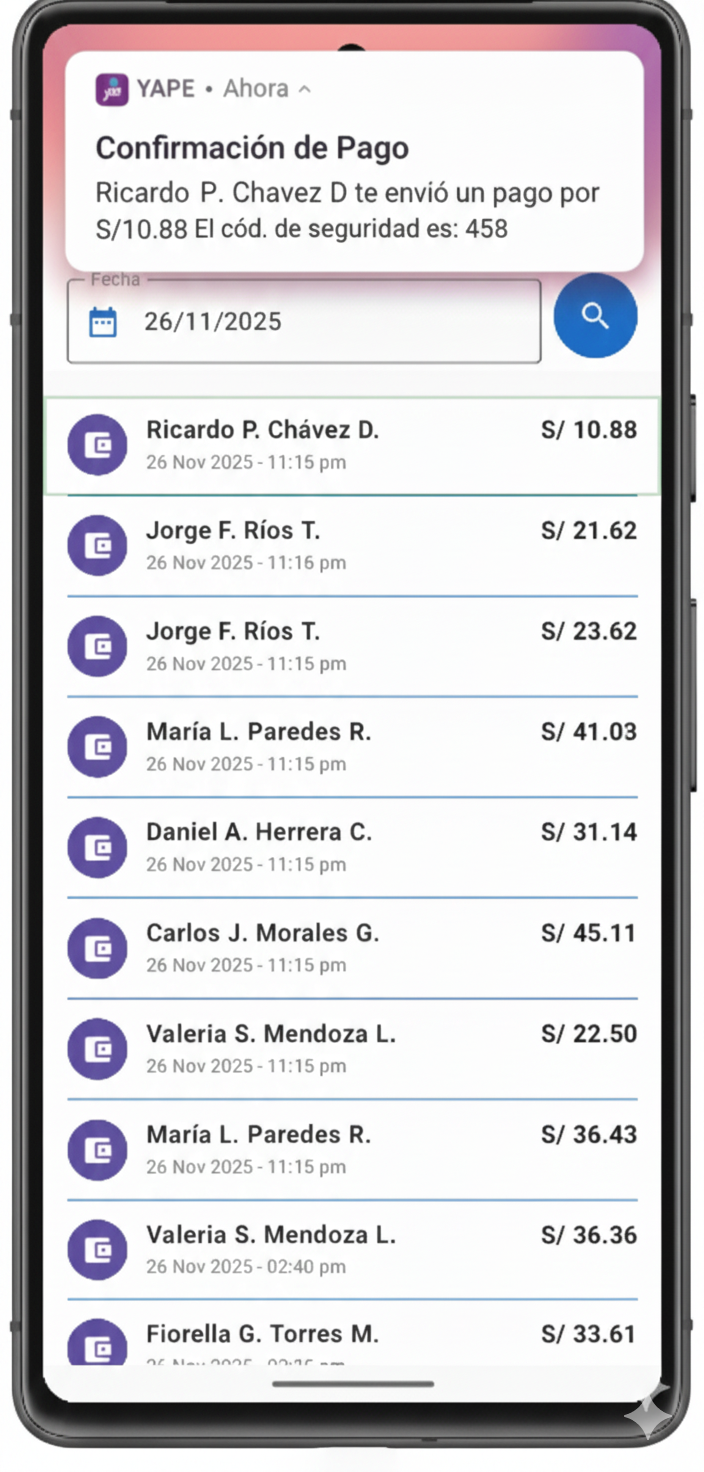704x1472 pixels.
Task: Open the Fecha date field
Action: pyautogui.click(x=303, y=322)
